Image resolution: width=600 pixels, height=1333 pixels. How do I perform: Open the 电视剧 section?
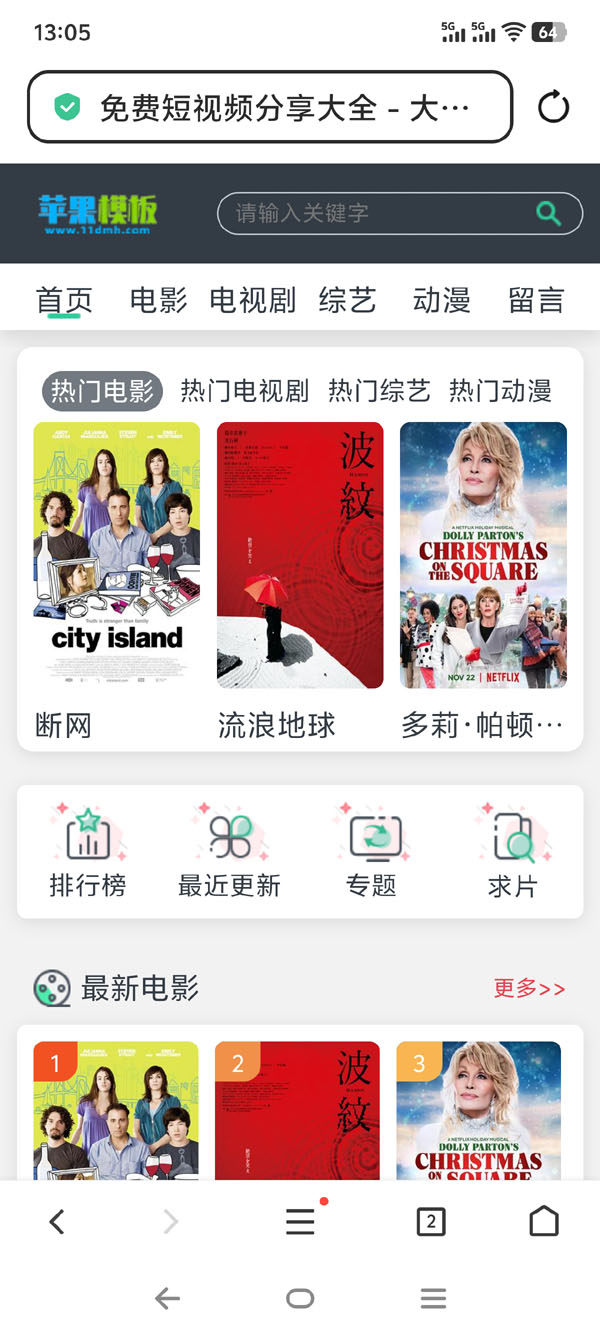[x=253, y=300]
